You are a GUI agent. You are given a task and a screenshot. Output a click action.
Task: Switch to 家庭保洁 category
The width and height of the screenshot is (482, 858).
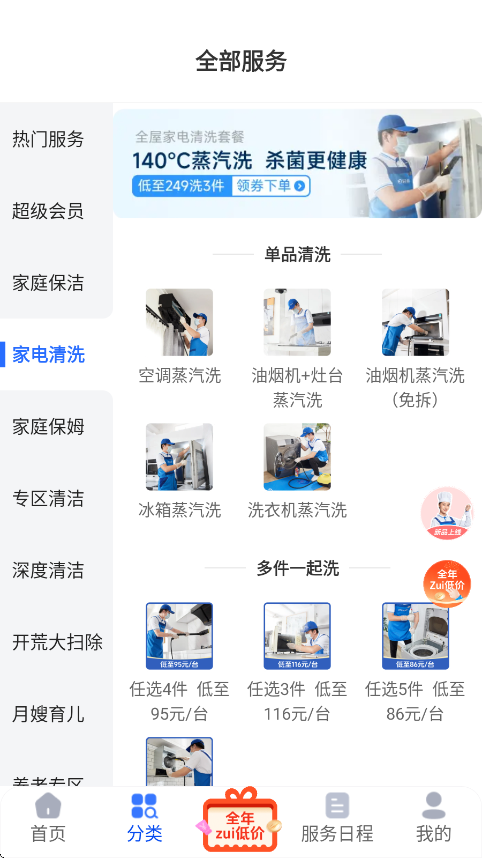point(48,283)
